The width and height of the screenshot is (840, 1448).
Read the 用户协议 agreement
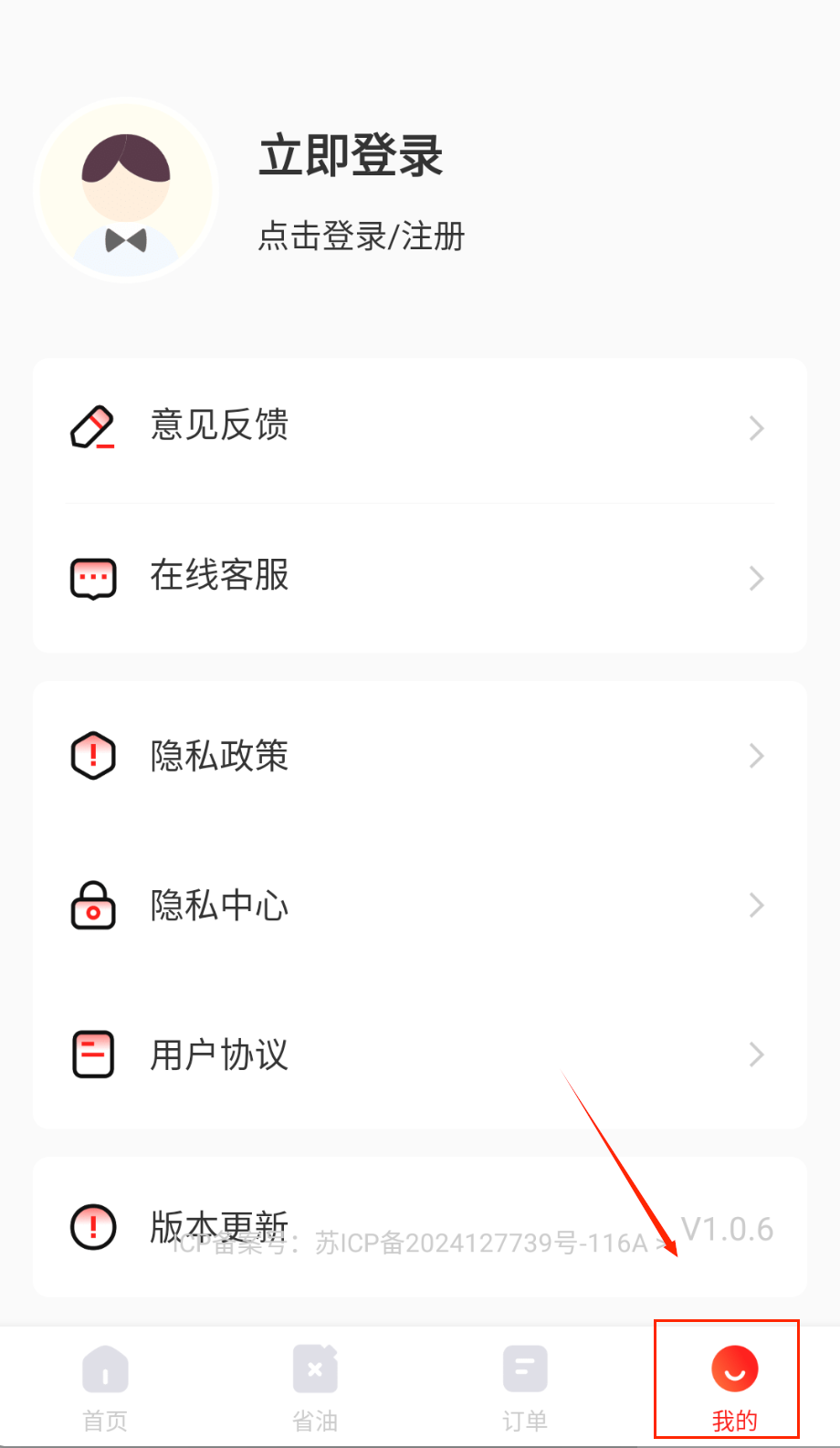419,1055
